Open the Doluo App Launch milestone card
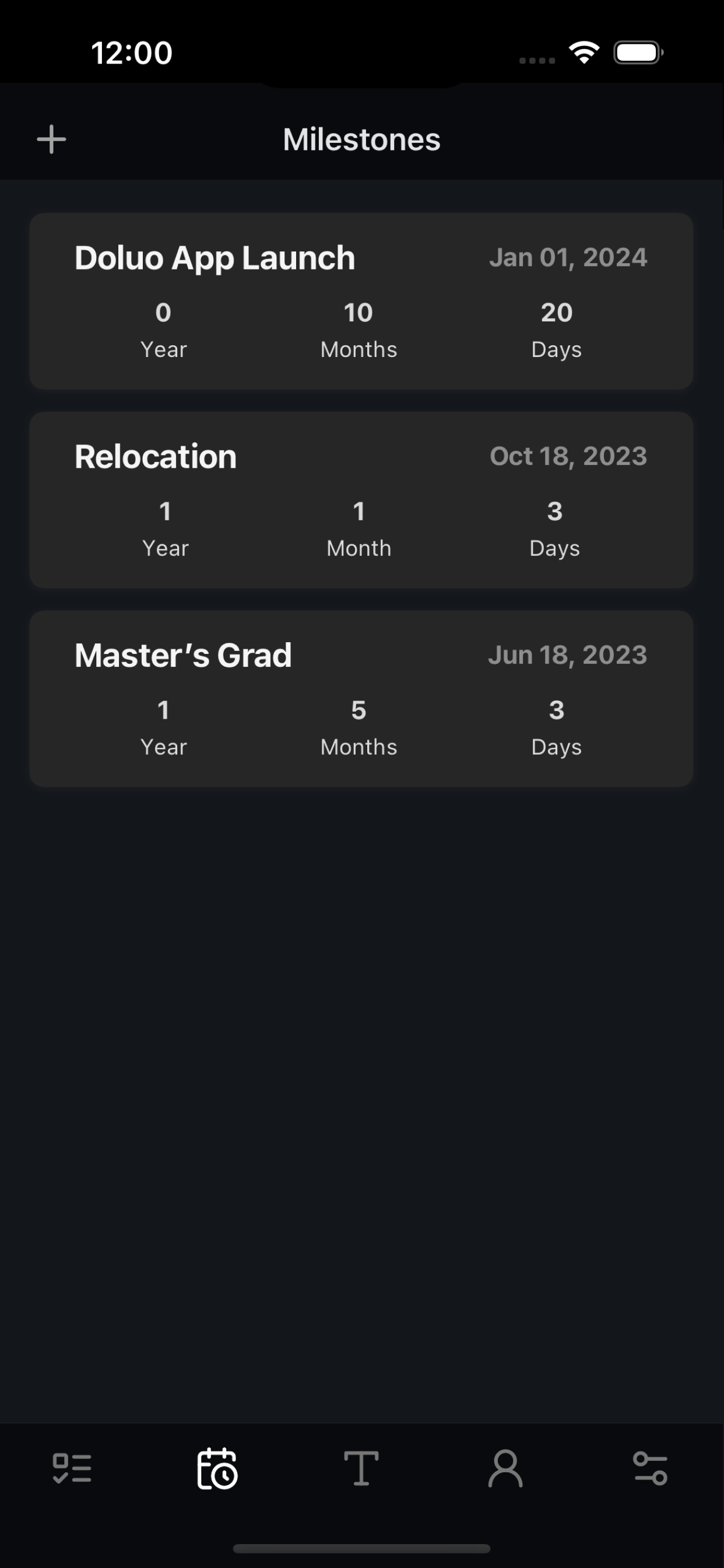This screenshot has height=1568, width=724. pyautogui.click(x=361, y=302)
